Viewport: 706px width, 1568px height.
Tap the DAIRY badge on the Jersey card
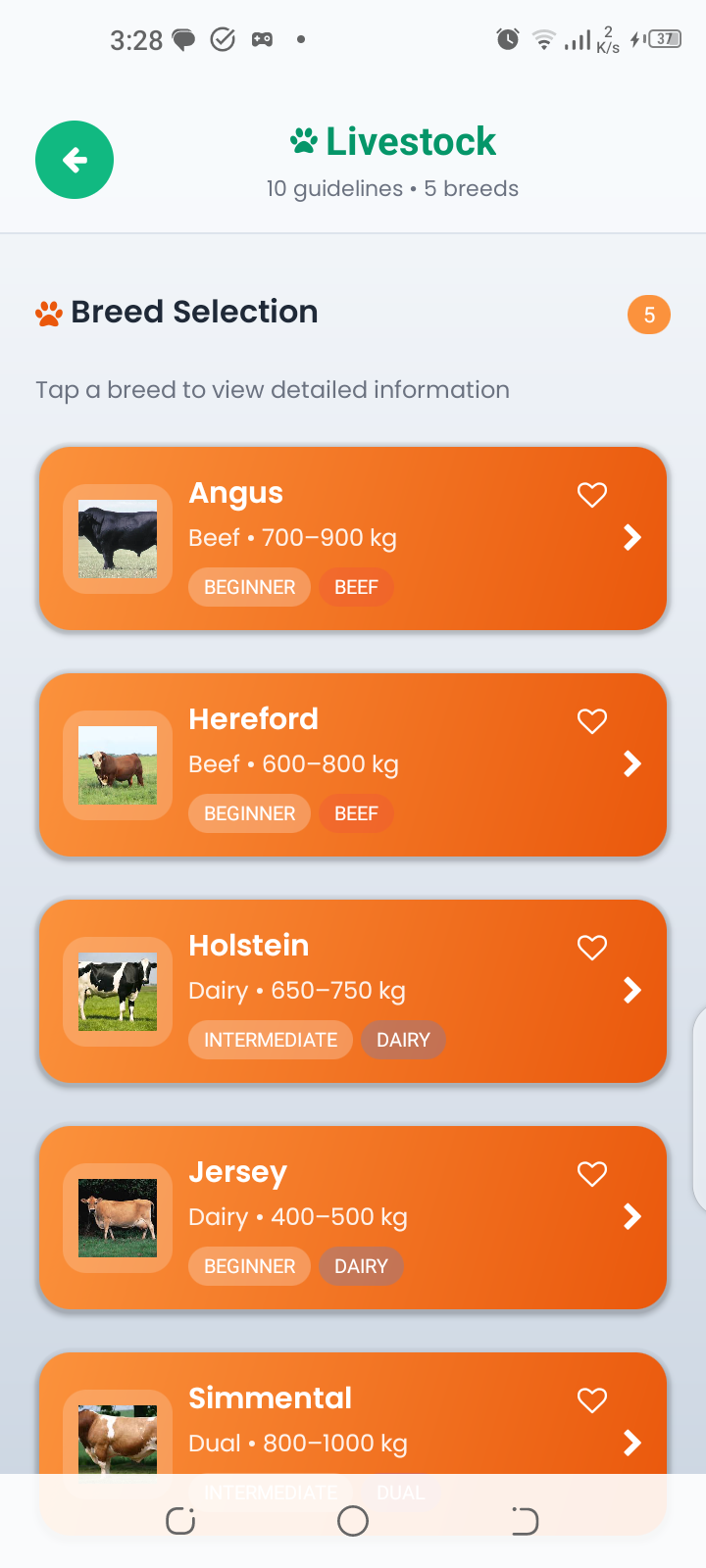click(361, 1266)
